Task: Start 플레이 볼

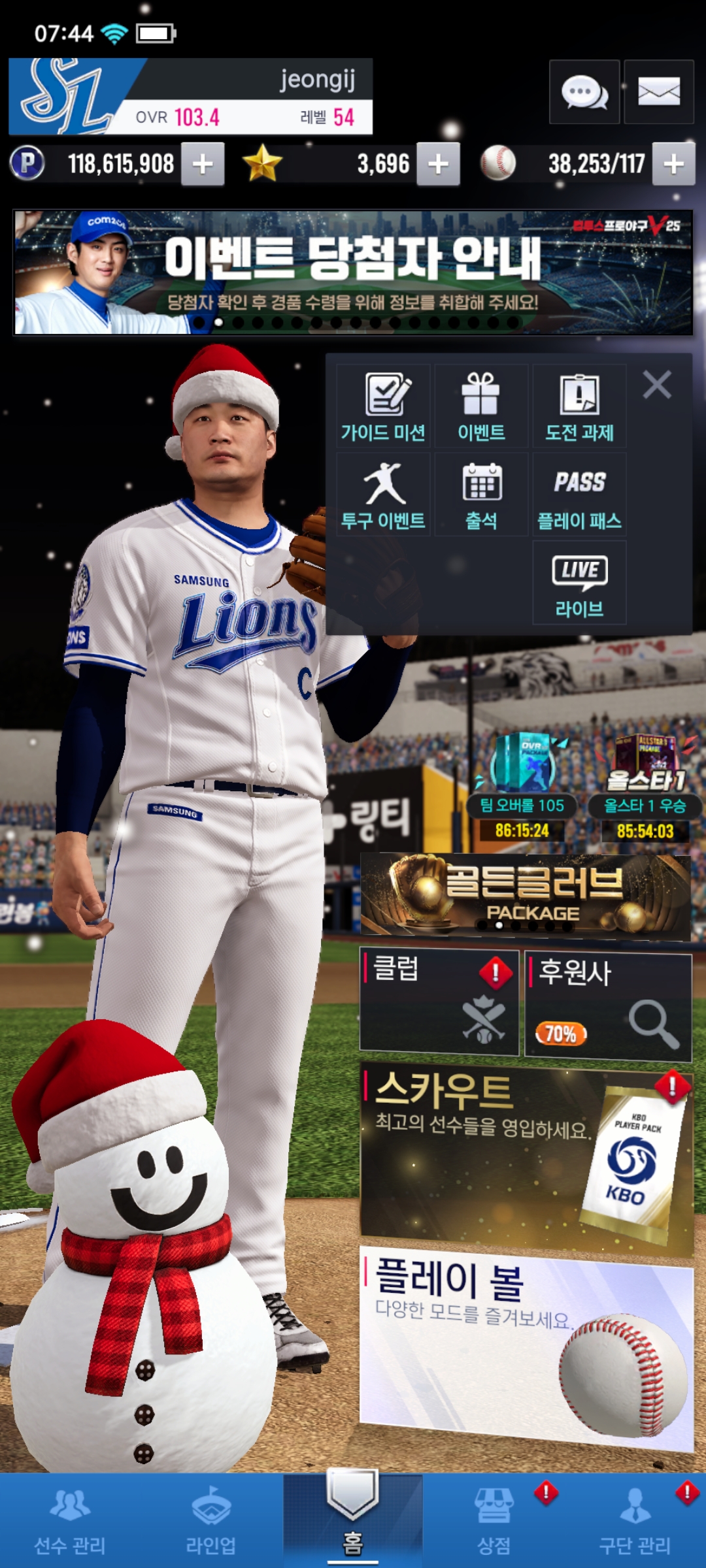Action: (x=526, y=1346)
